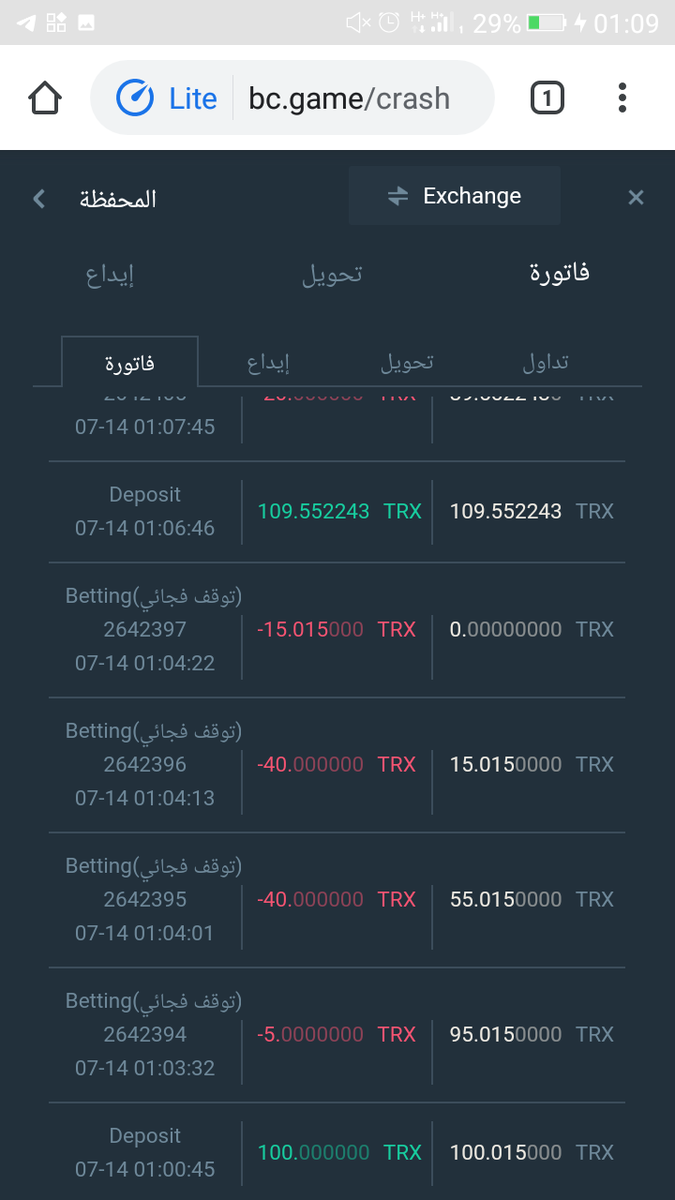Switch to the top تحويل tab

tap(332, 273)
